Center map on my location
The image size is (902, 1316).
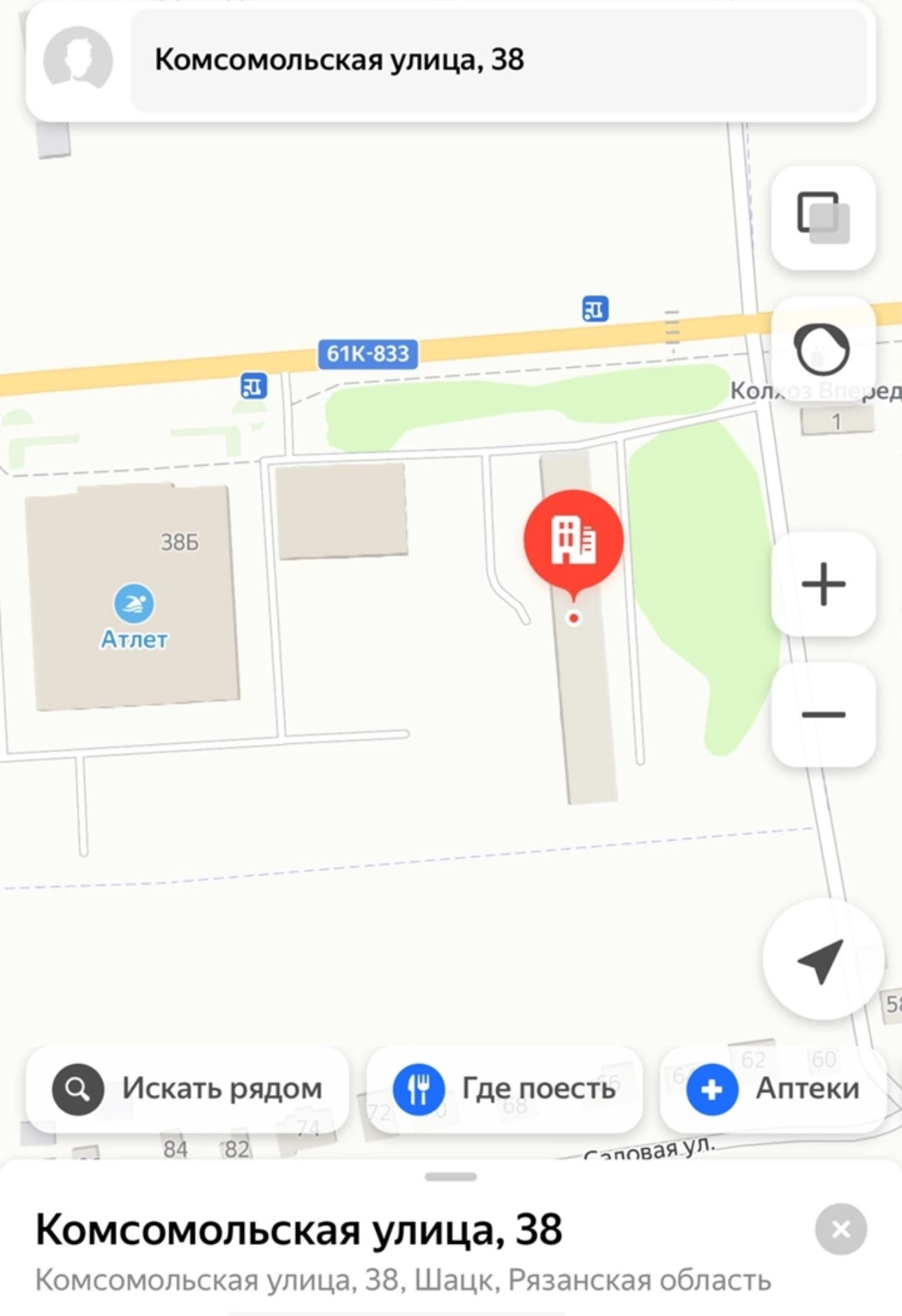coord(822,959)
